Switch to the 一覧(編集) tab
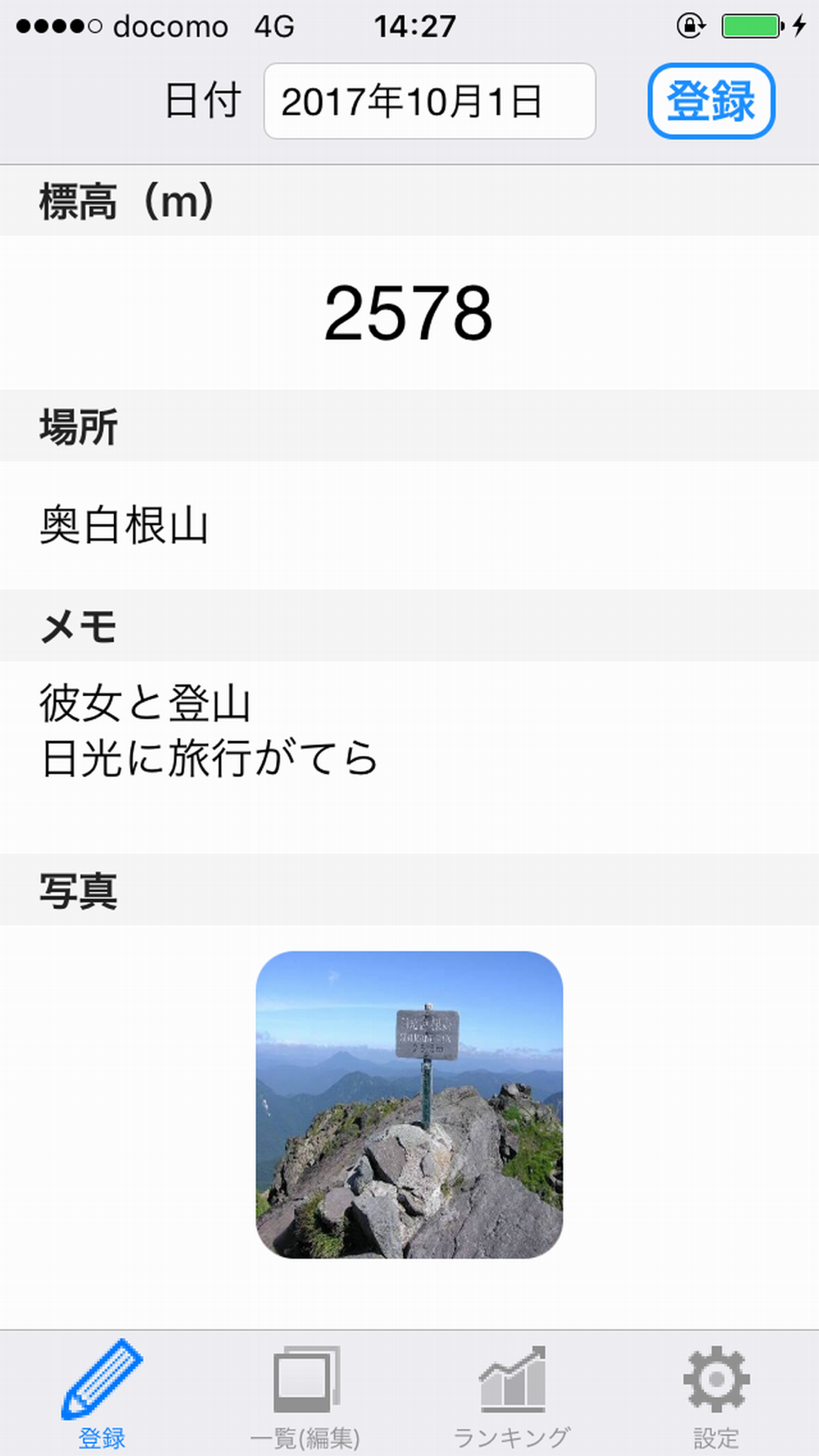The image size is (819, 1456). click(305, 1395)
